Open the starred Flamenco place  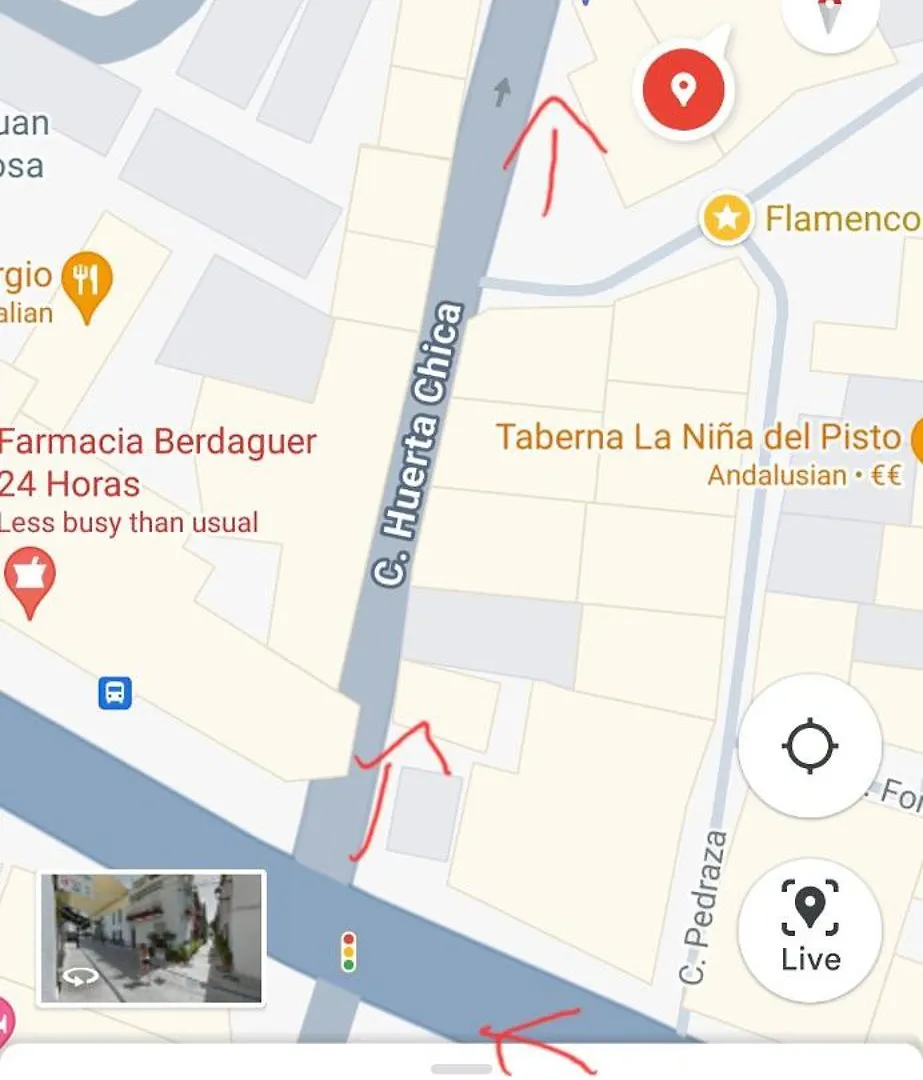coord(727,218)
